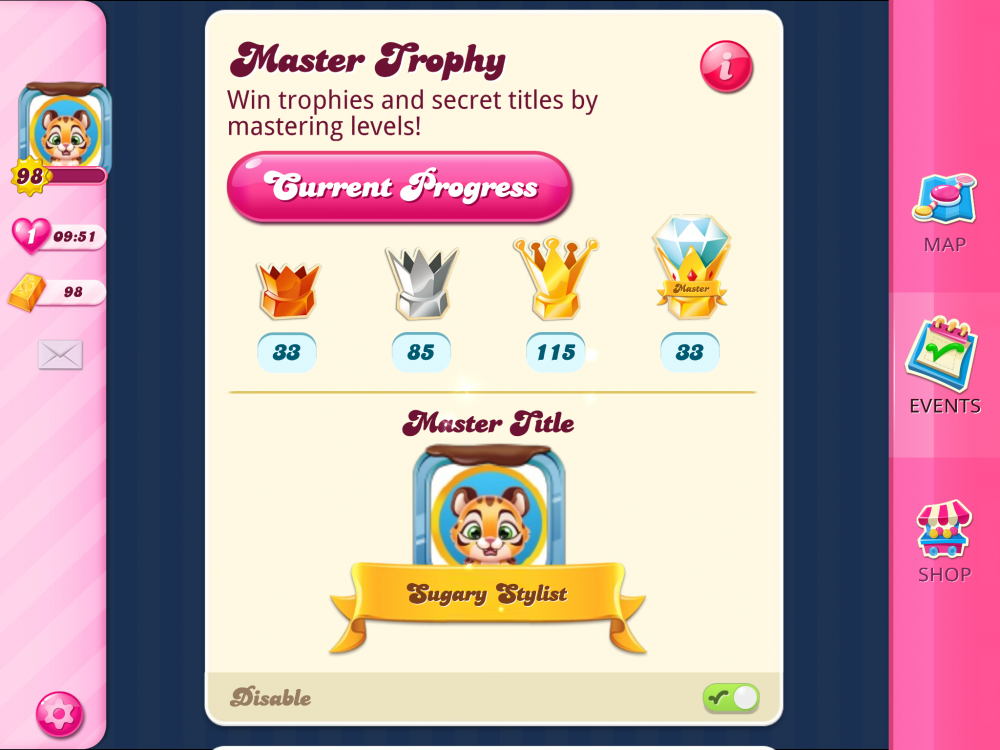
Task: Tap the Current Progress button
Action: [400, 187]
